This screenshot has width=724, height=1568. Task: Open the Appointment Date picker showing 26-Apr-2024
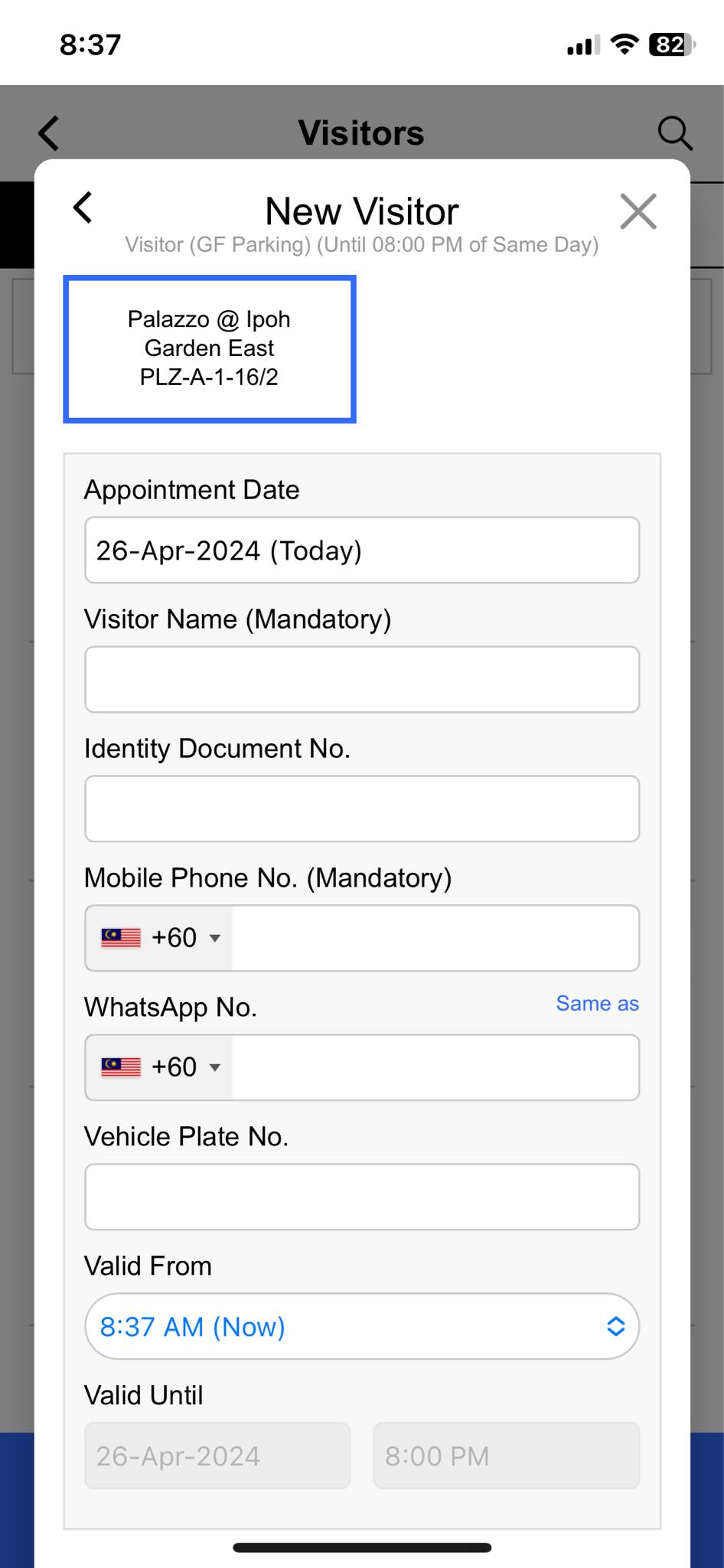pos(361,550)
